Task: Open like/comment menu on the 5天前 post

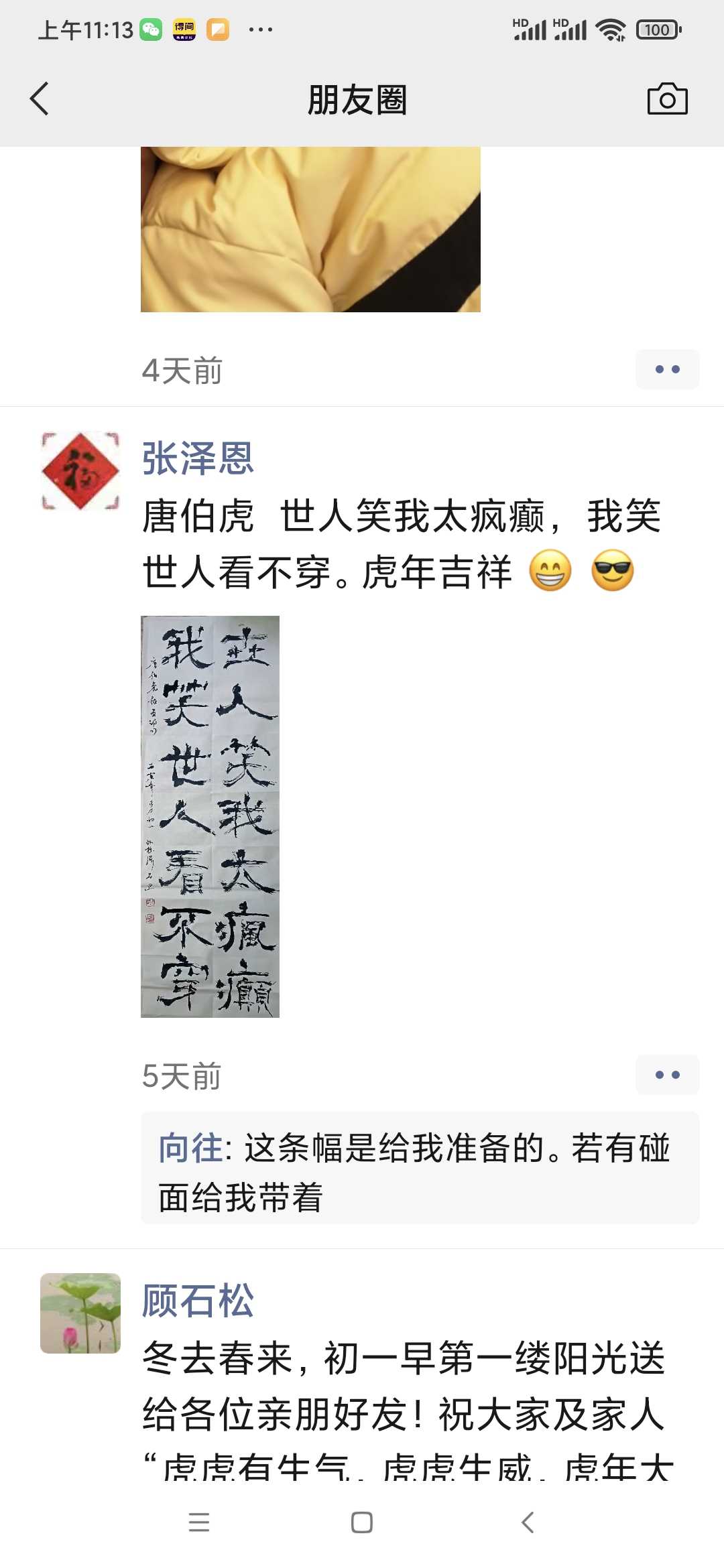Action: pyautogui.click(x=667, y=1075)
